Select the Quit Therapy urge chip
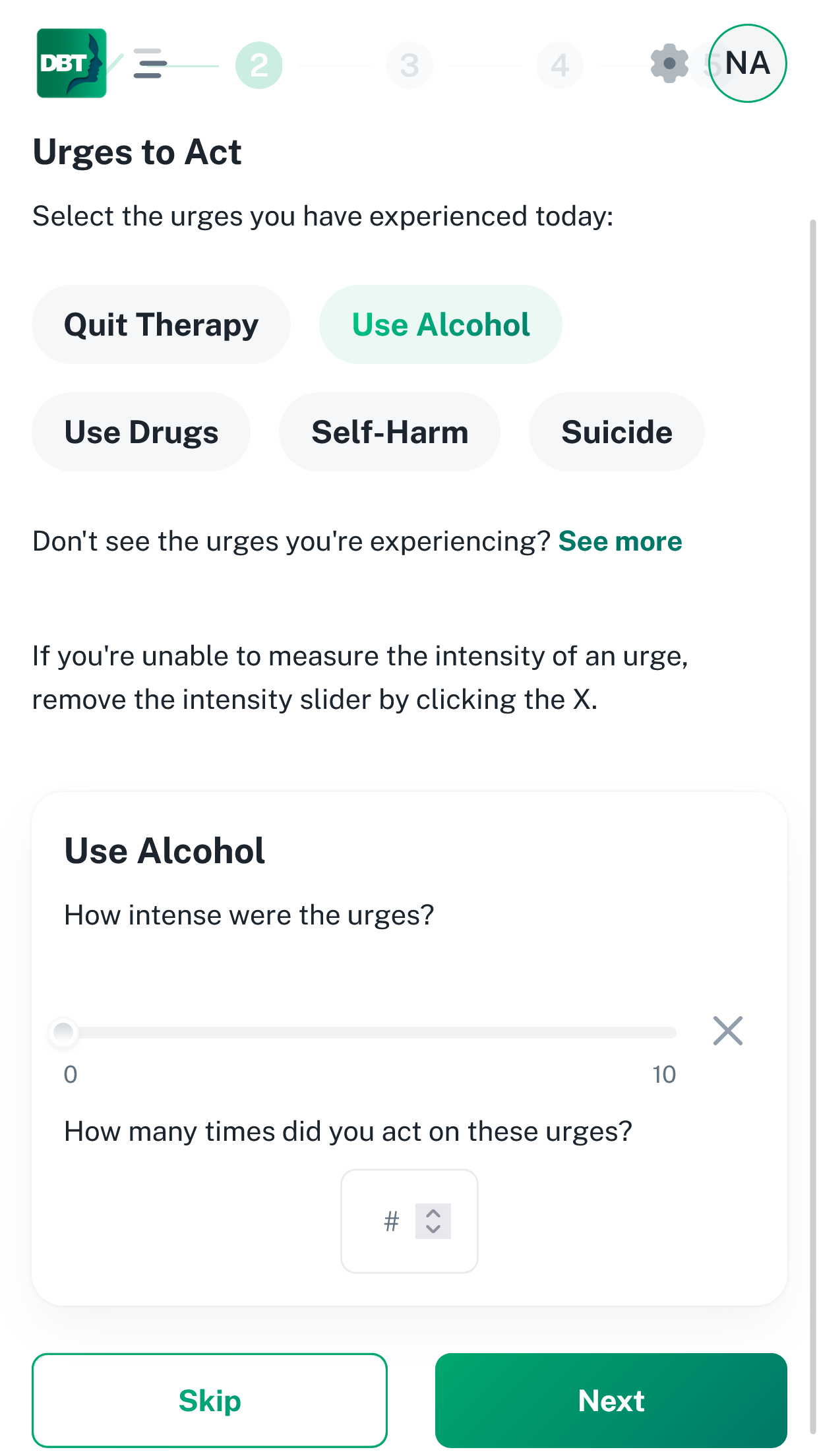Image resolution: width=819 pixels, height=1456 pixels. (161, 324)
